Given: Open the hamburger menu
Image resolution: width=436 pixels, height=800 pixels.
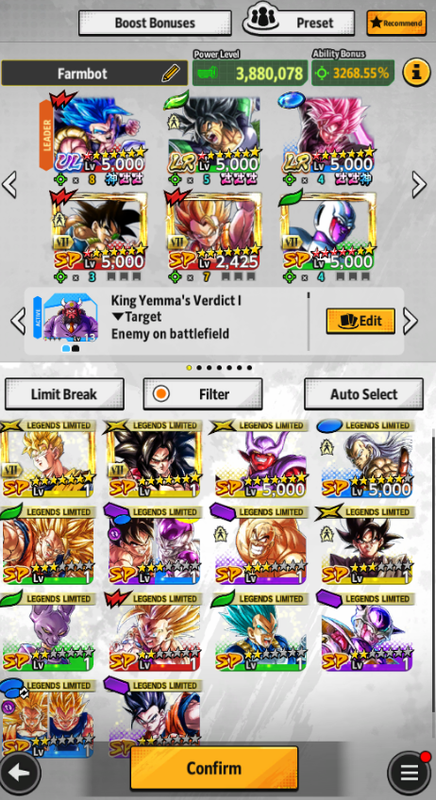Looking at the screenshot, I should tap(409, 773).
